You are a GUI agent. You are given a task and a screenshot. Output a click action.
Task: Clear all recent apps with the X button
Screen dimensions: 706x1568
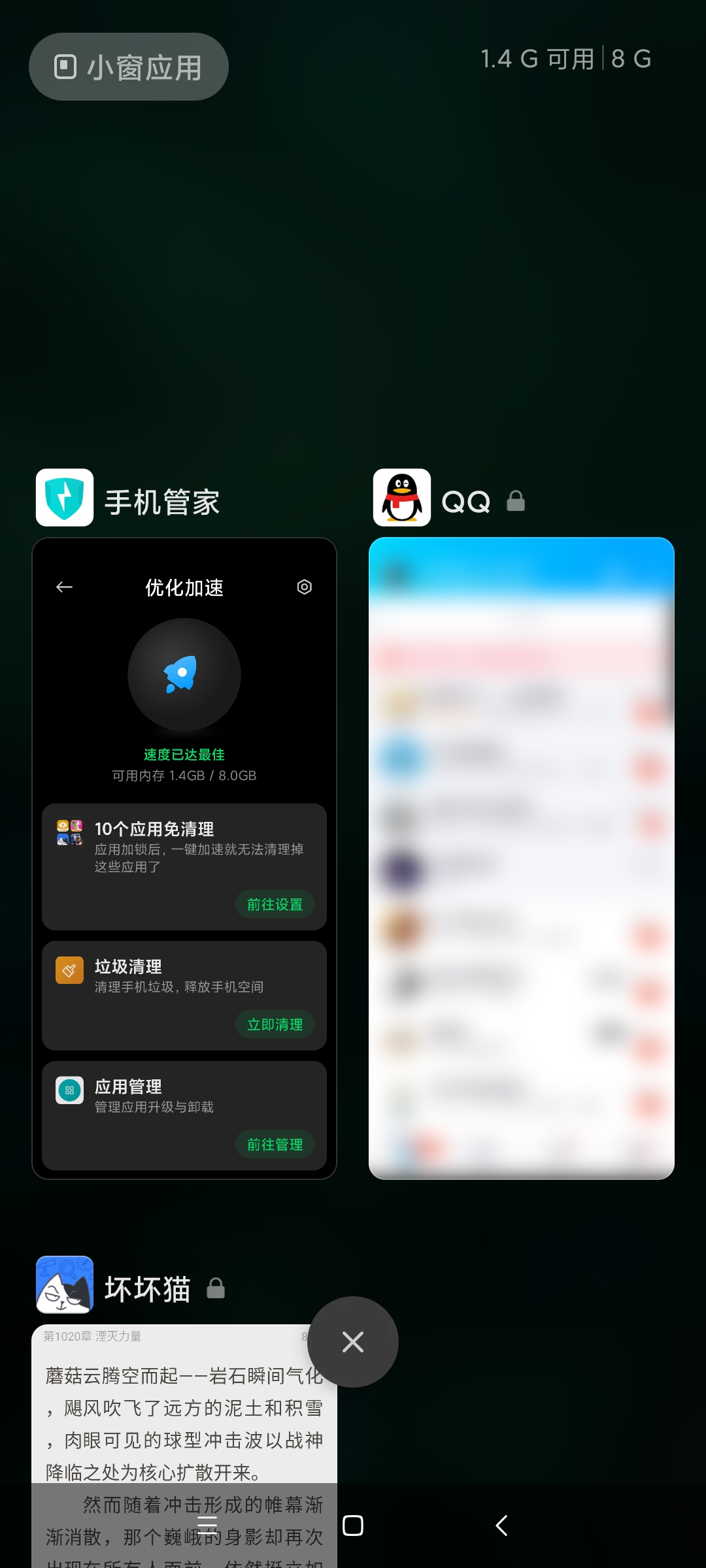pyautogui.click(x=353, y=1342)
